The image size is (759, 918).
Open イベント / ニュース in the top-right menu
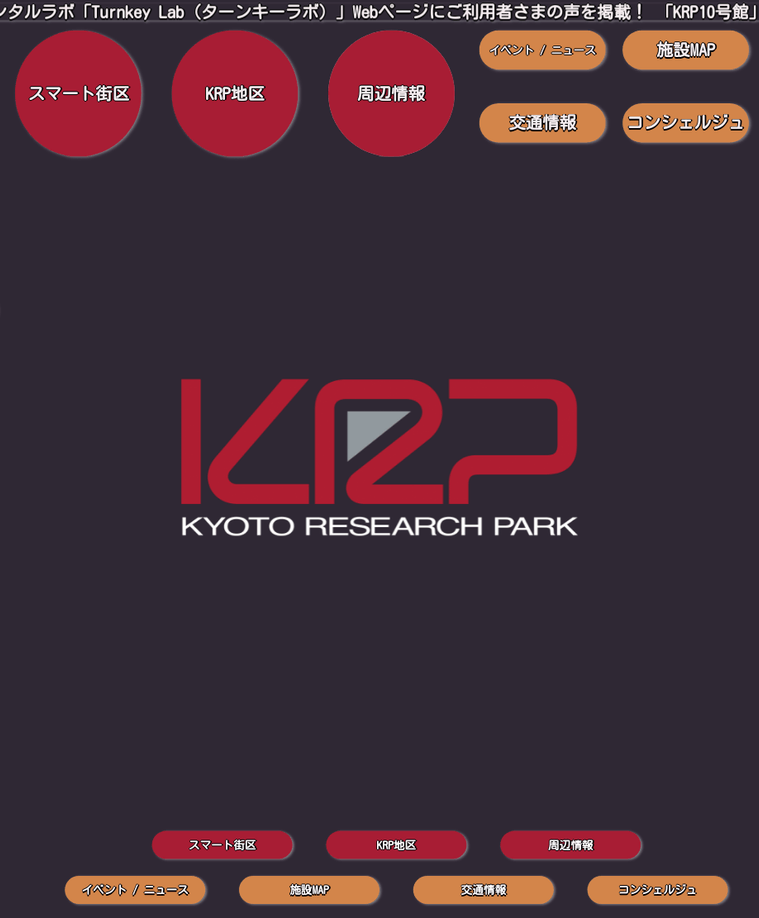pyautogui.click(x=543, y=49)
